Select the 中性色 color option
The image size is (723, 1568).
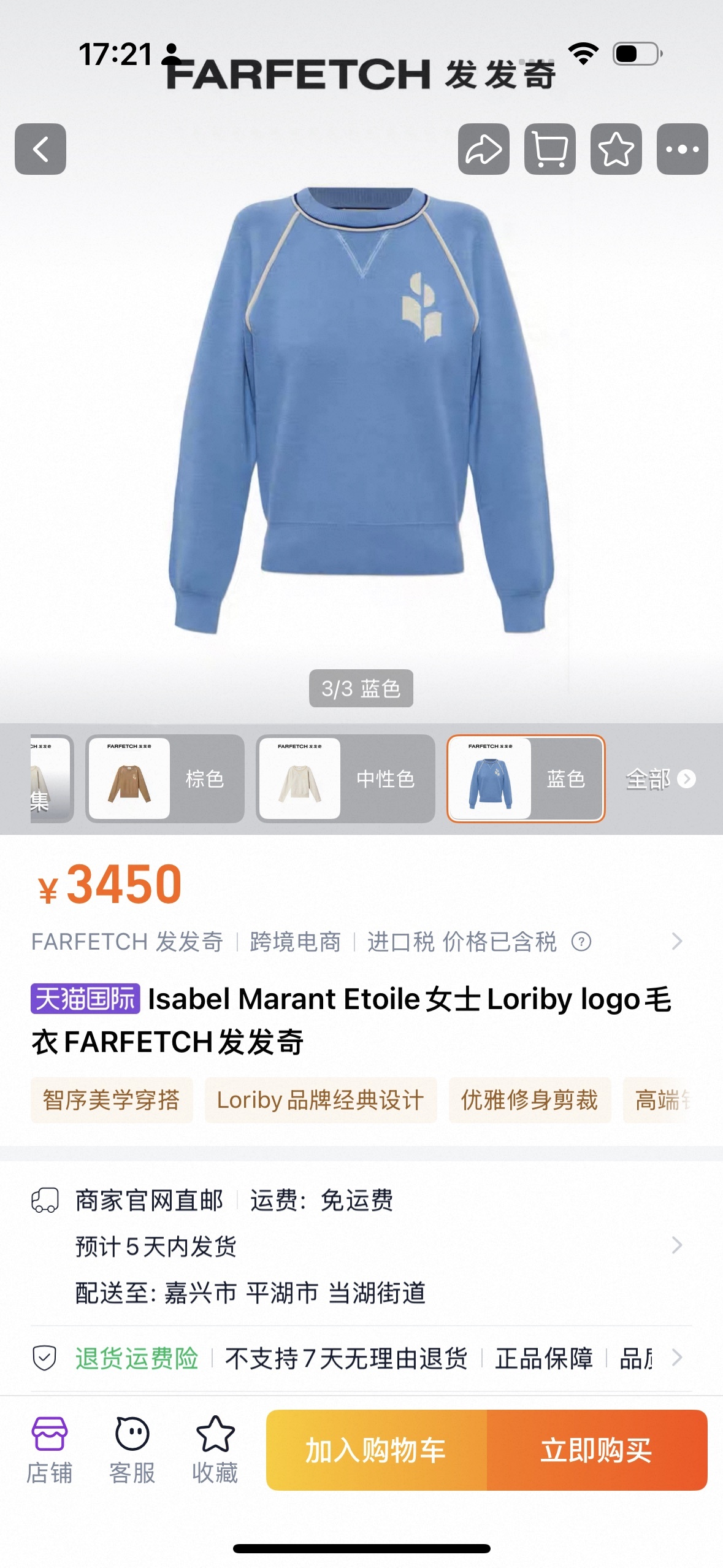pyautogui.click(x=345, y=778)
